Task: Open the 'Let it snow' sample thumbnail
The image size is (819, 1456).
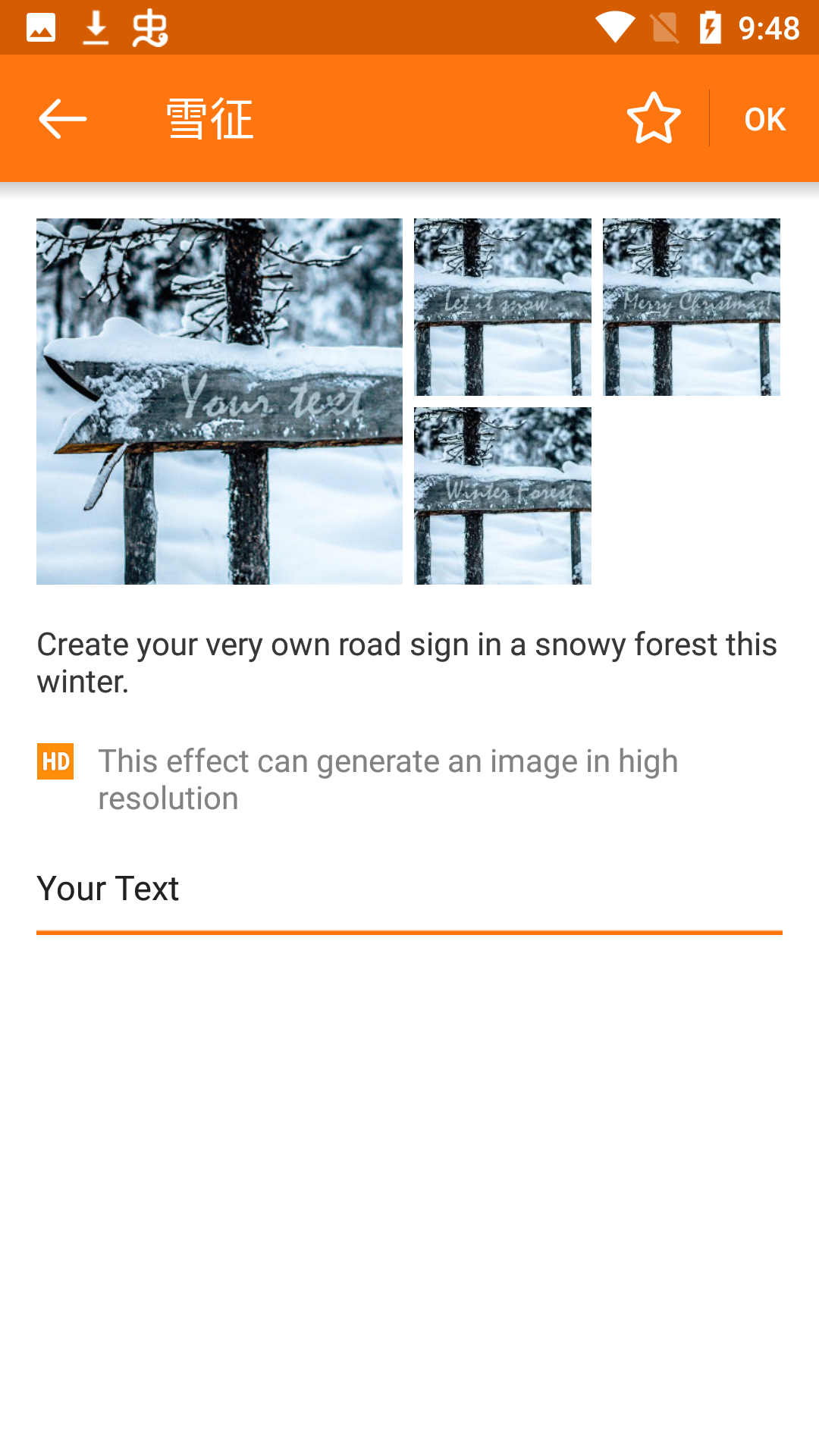Action: click(x=502, y=307)
